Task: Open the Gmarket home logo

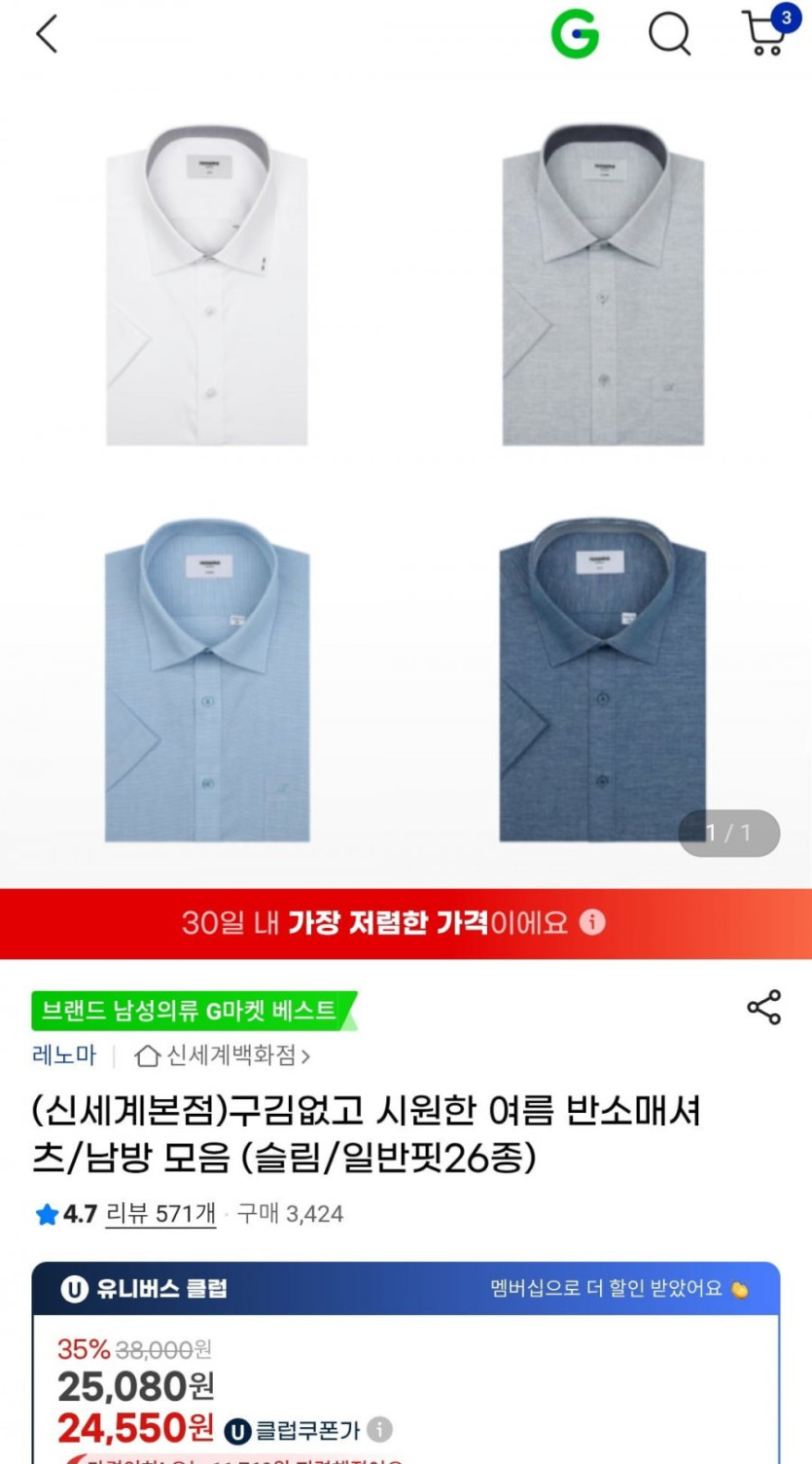Action: pos(575,35)
